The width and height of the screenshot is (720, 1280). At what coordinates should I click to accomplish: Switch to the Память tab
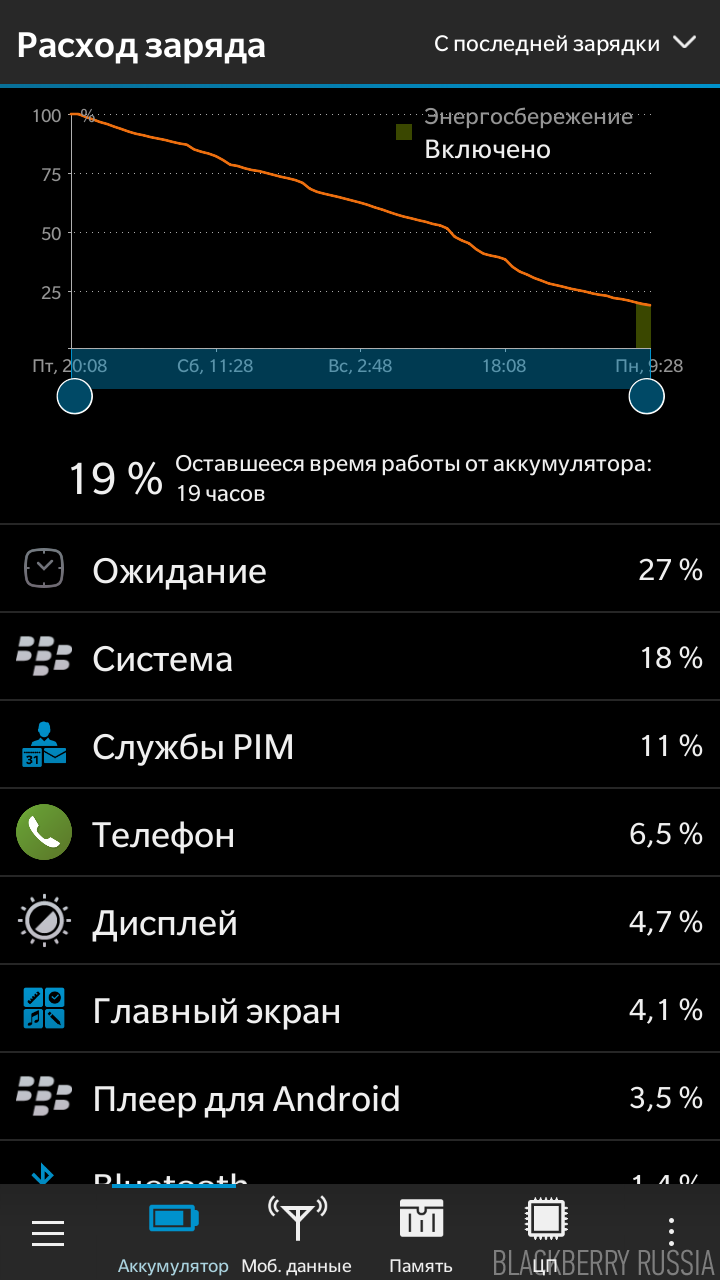click(x=421, y=1233)
